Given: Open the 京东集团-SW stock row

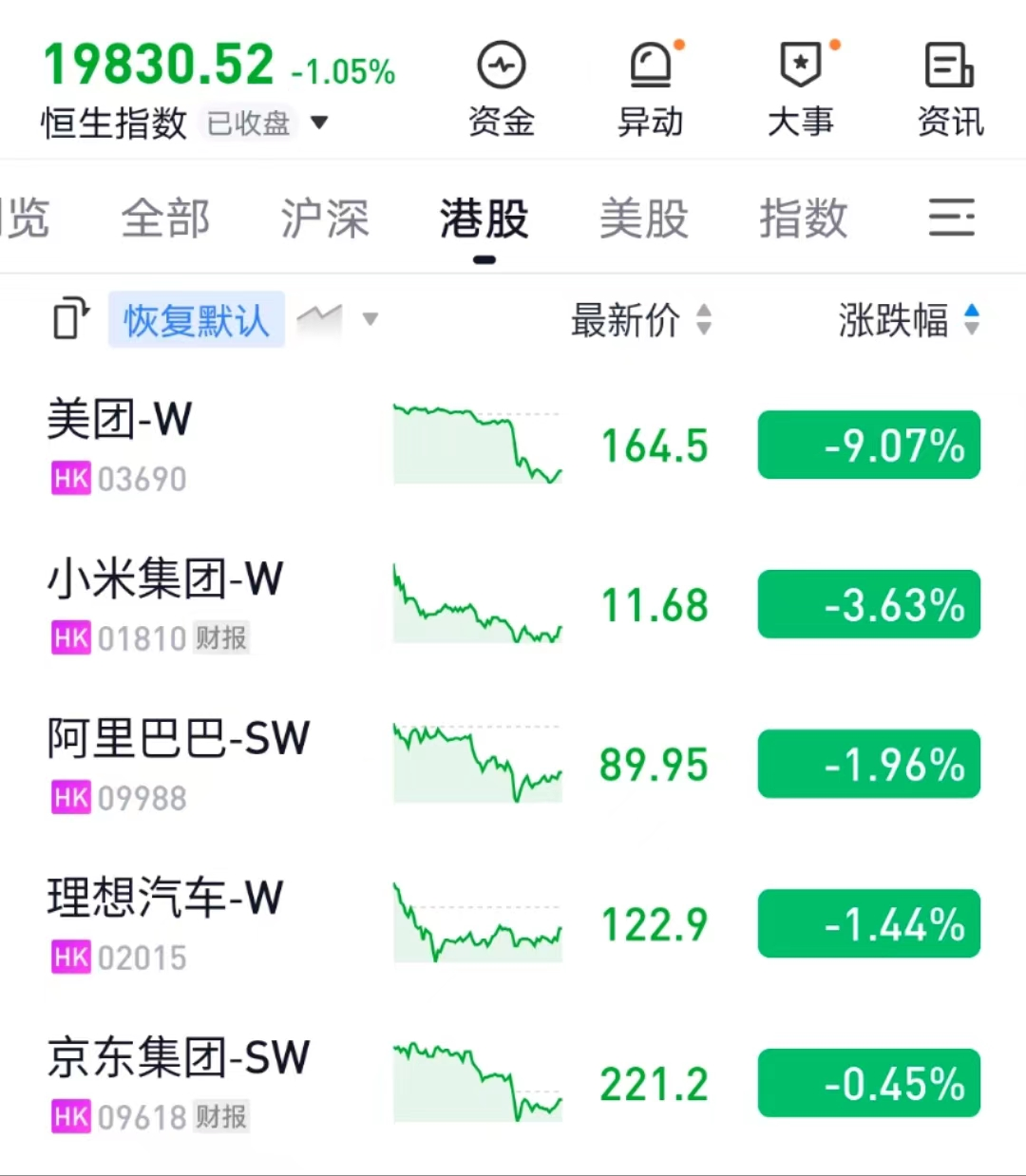Looking at the screenshot, I should [x=179, y=1059].
